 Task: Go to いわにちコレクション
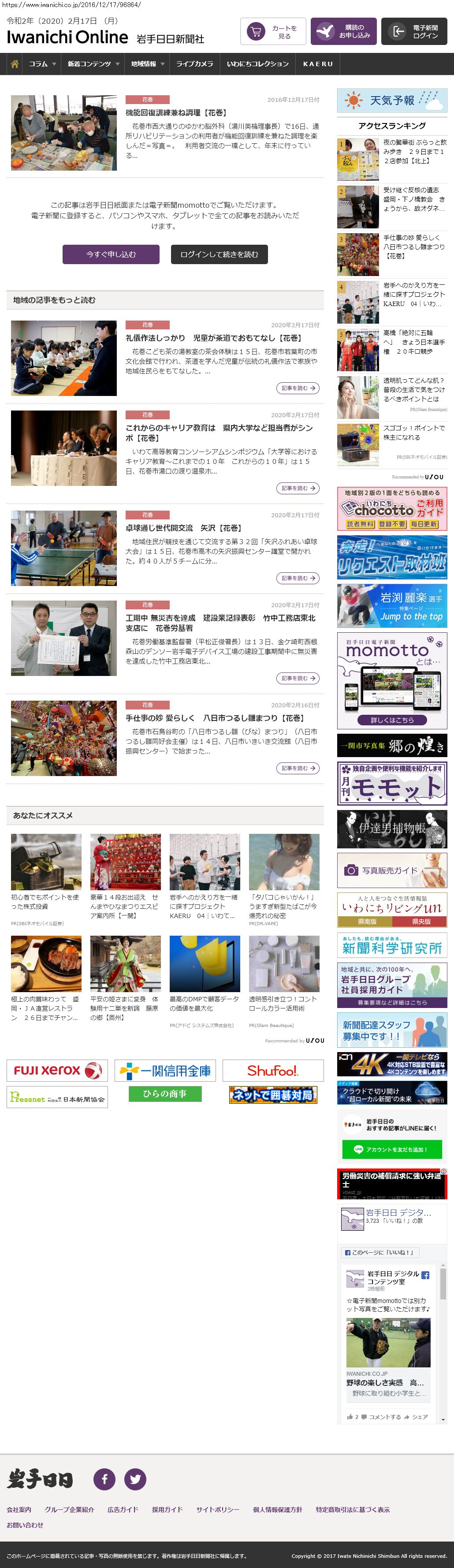point(257,64)
